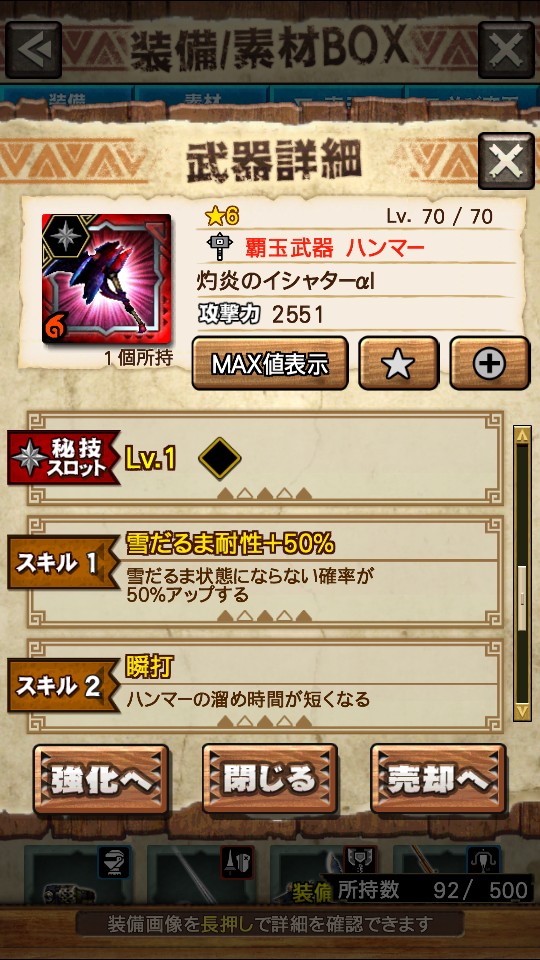Image resolution: width=540 pixels, height=960 pixels.
Task: Tap the hammer weapon image tile
Action: 107,279
